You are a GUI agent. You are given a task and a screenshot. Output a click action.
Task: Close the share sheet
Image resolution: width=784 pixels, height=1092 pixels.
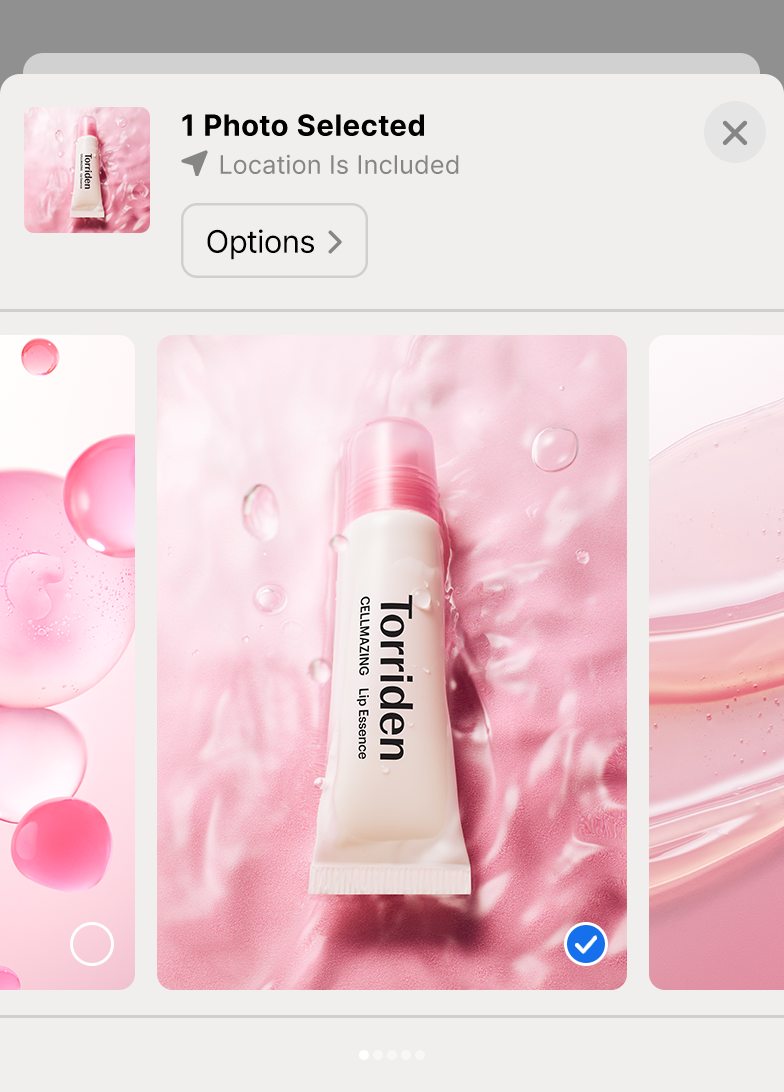coord(734,133)
